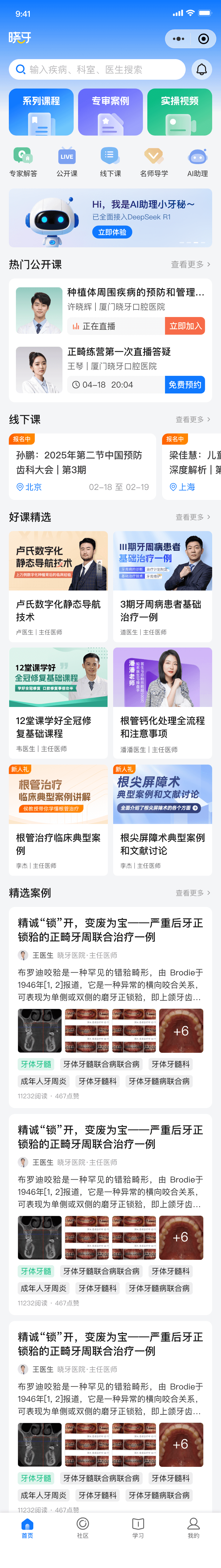Open the AI助理 assistant shortcut

click(x=197, y=162)
